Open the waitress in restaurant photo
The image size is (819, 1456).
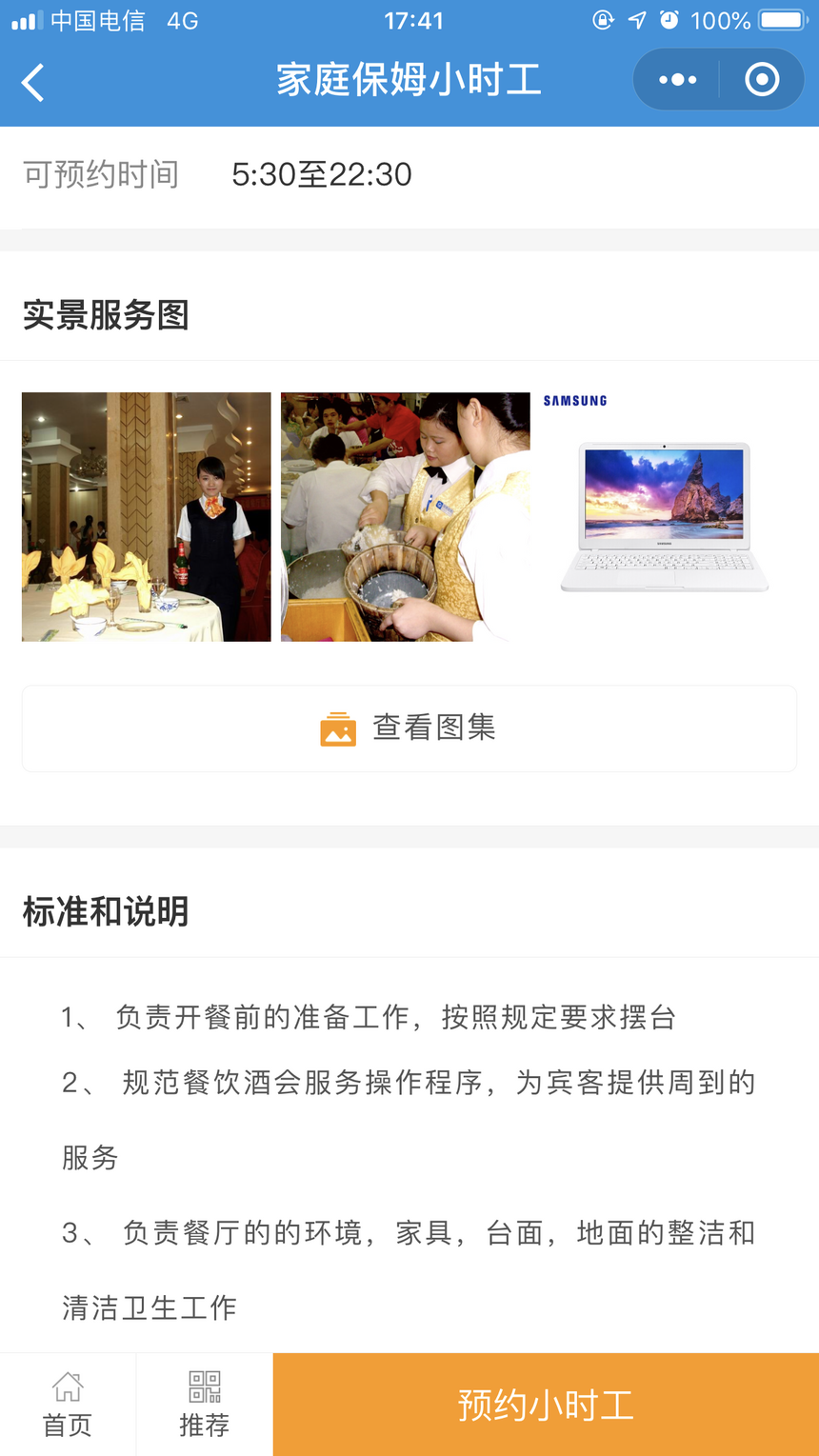click(146, 516)
